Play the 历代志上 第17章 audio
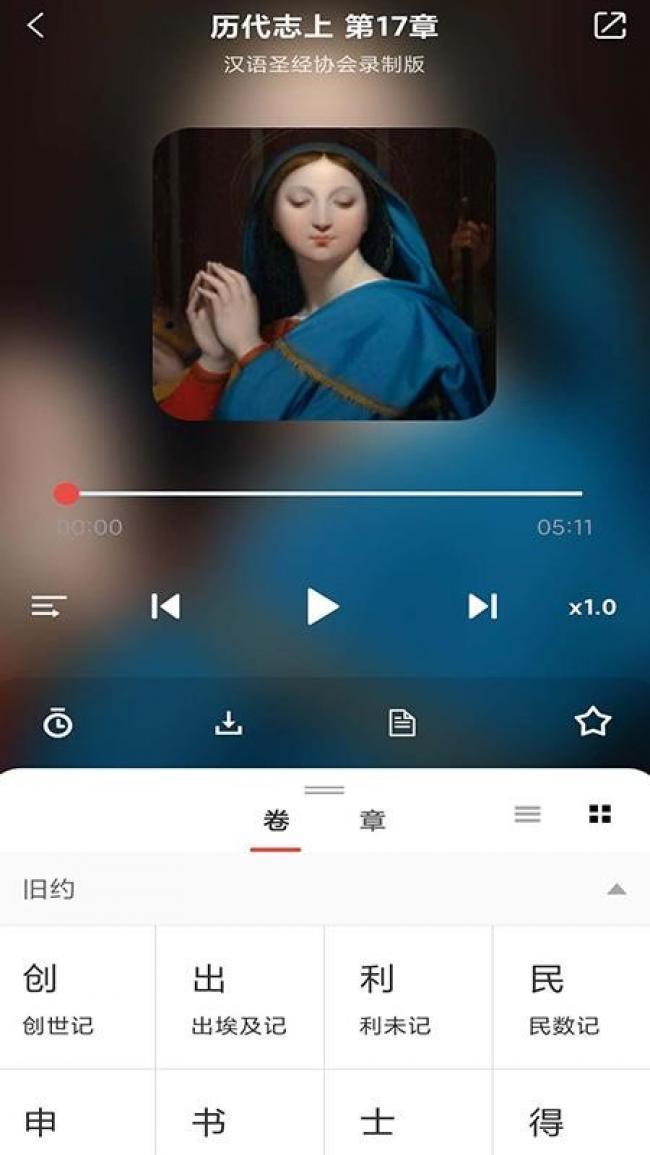650x1155 pixels. point(322,606)
